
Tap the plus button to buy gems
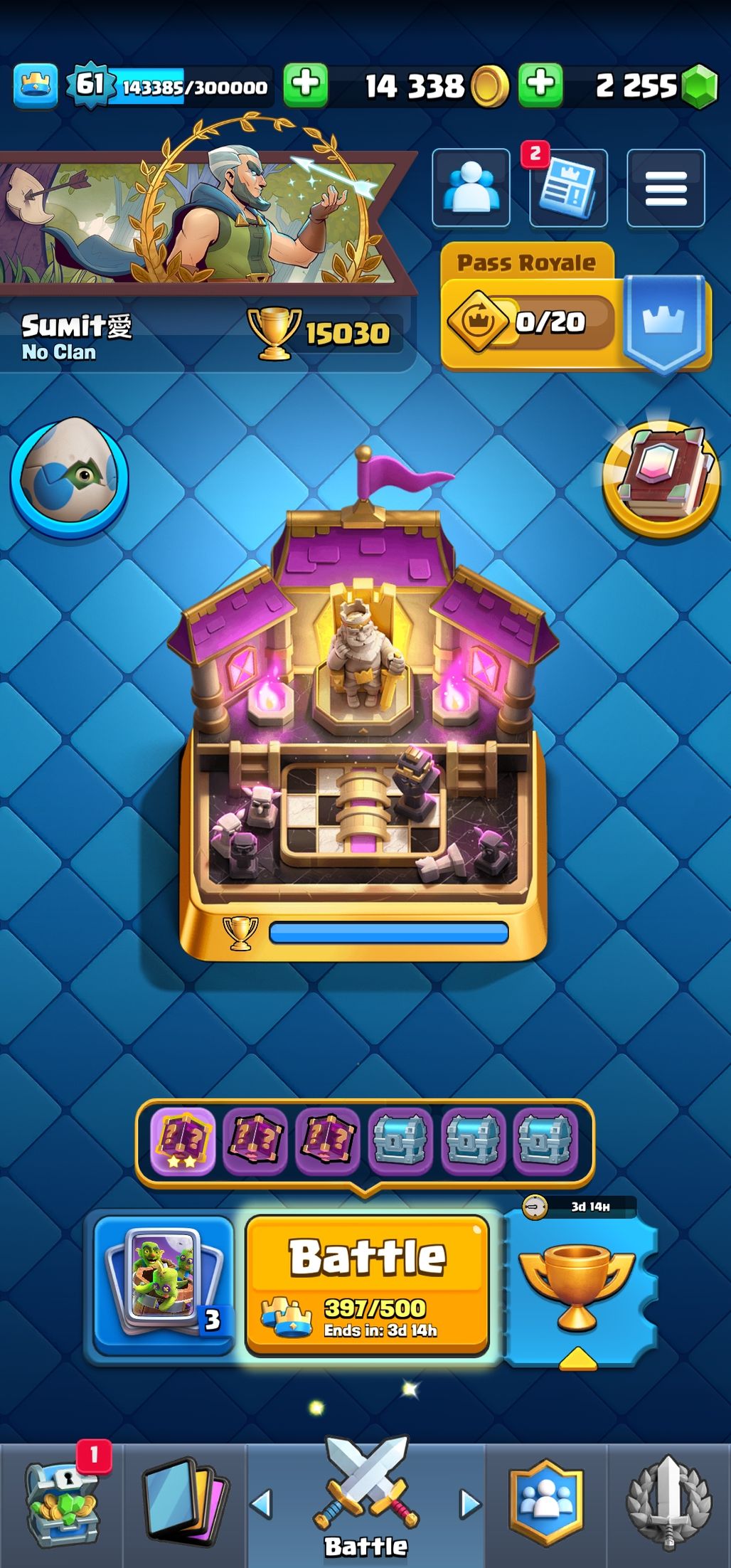coord(540,85)
